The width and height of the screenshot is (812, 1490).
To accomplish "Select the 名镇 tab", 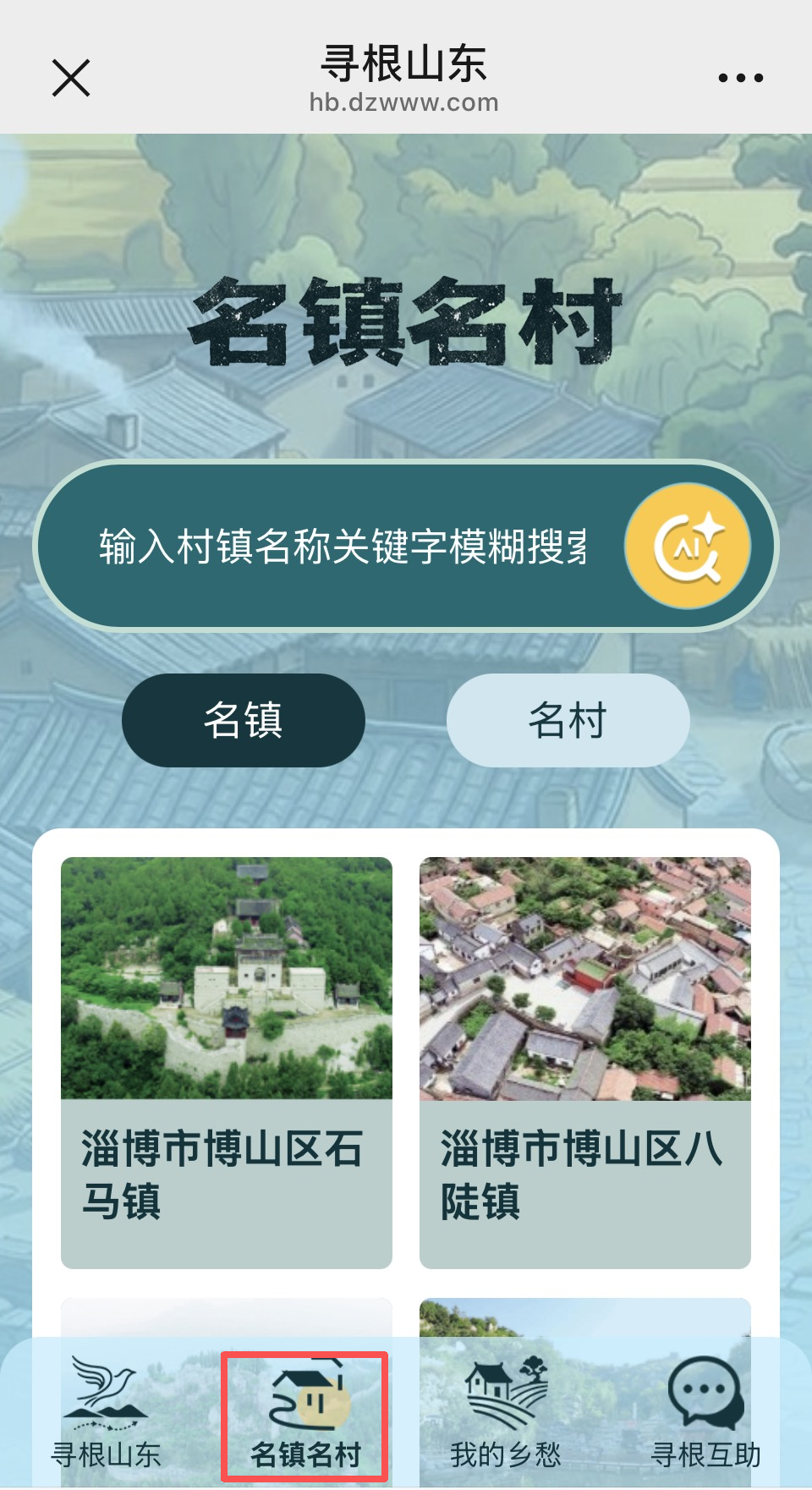I will click(244, 721).
